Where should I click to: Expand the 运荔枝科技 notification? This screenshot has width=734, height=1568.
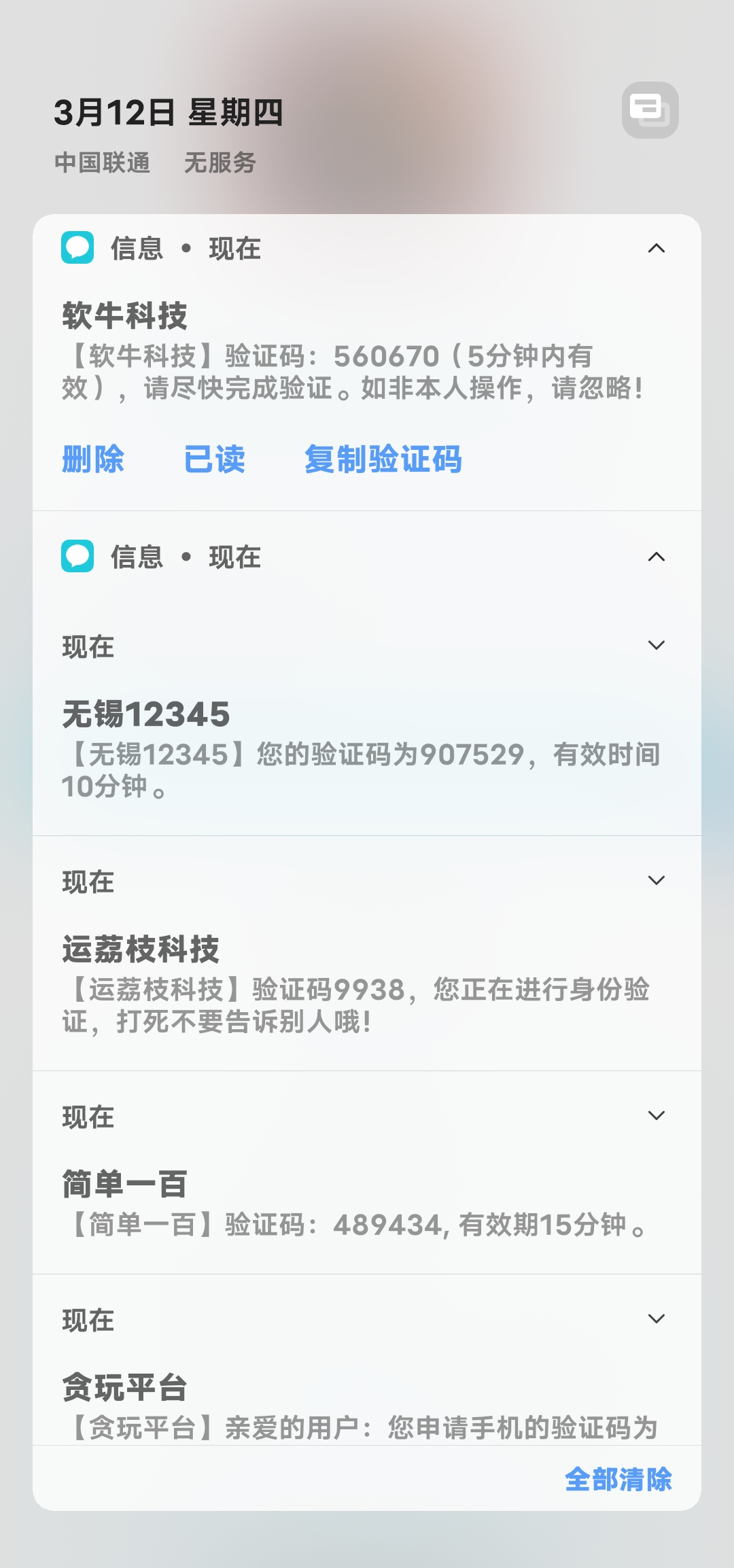tap(656, 881)
